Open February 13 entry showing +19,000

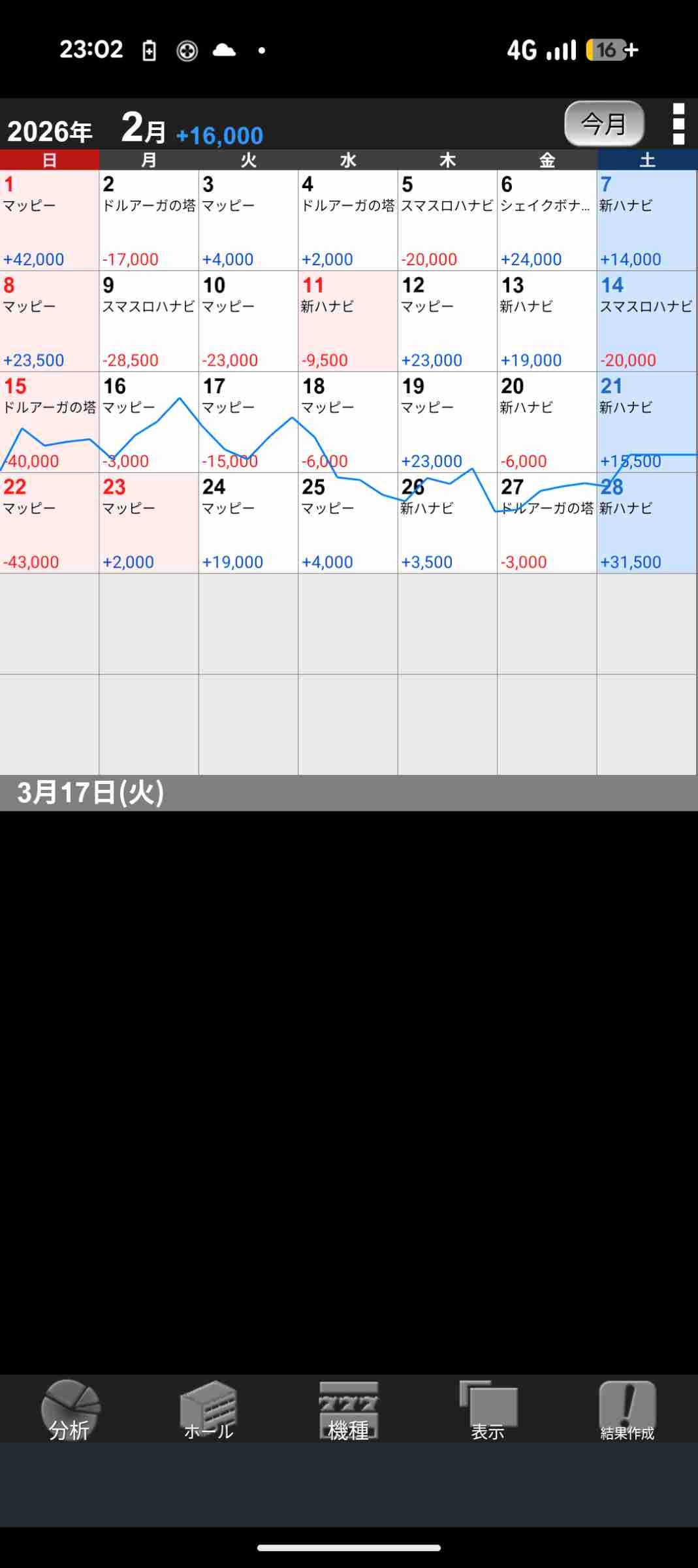click(x=547, y=321)
